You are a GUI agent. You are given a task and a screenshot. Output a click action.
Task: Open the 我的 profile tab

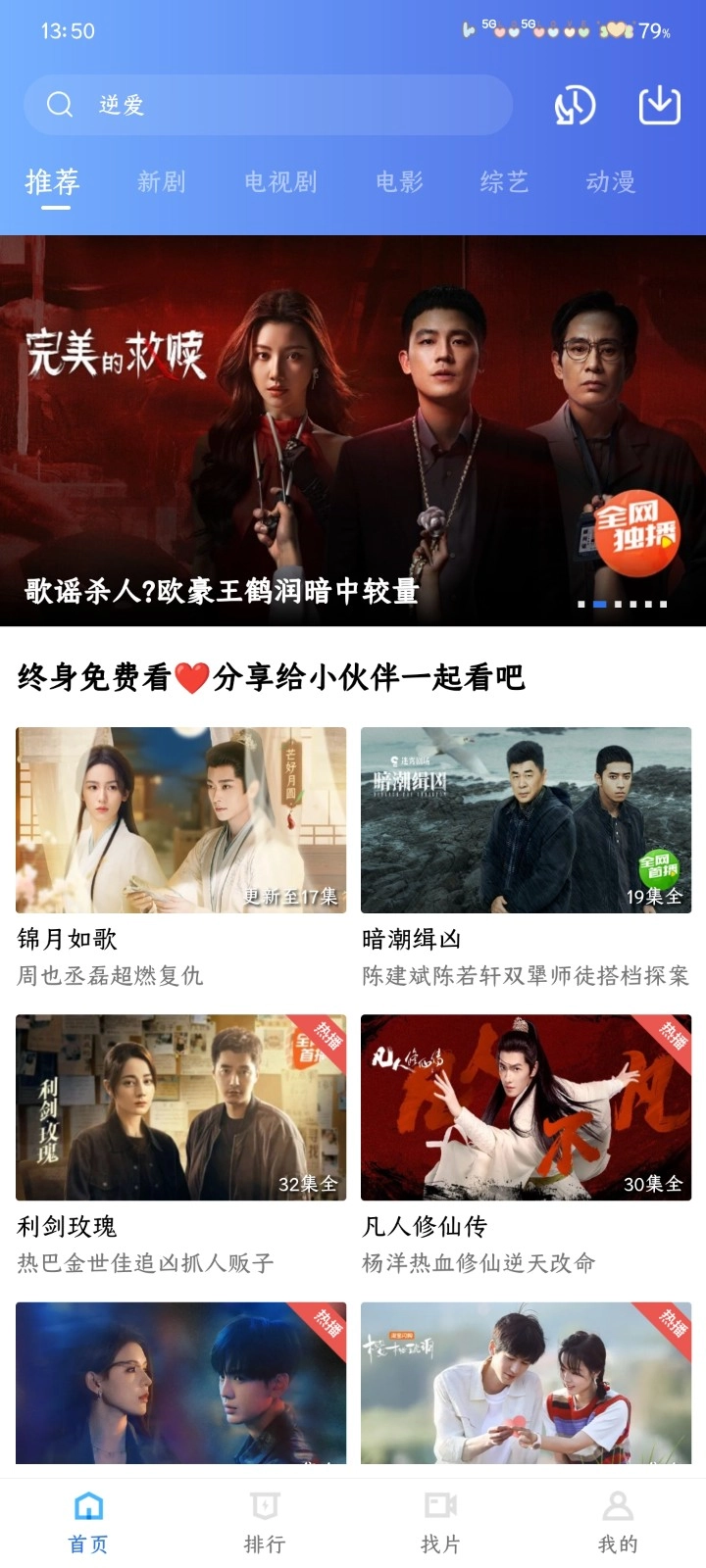(x=618, y=1522)
